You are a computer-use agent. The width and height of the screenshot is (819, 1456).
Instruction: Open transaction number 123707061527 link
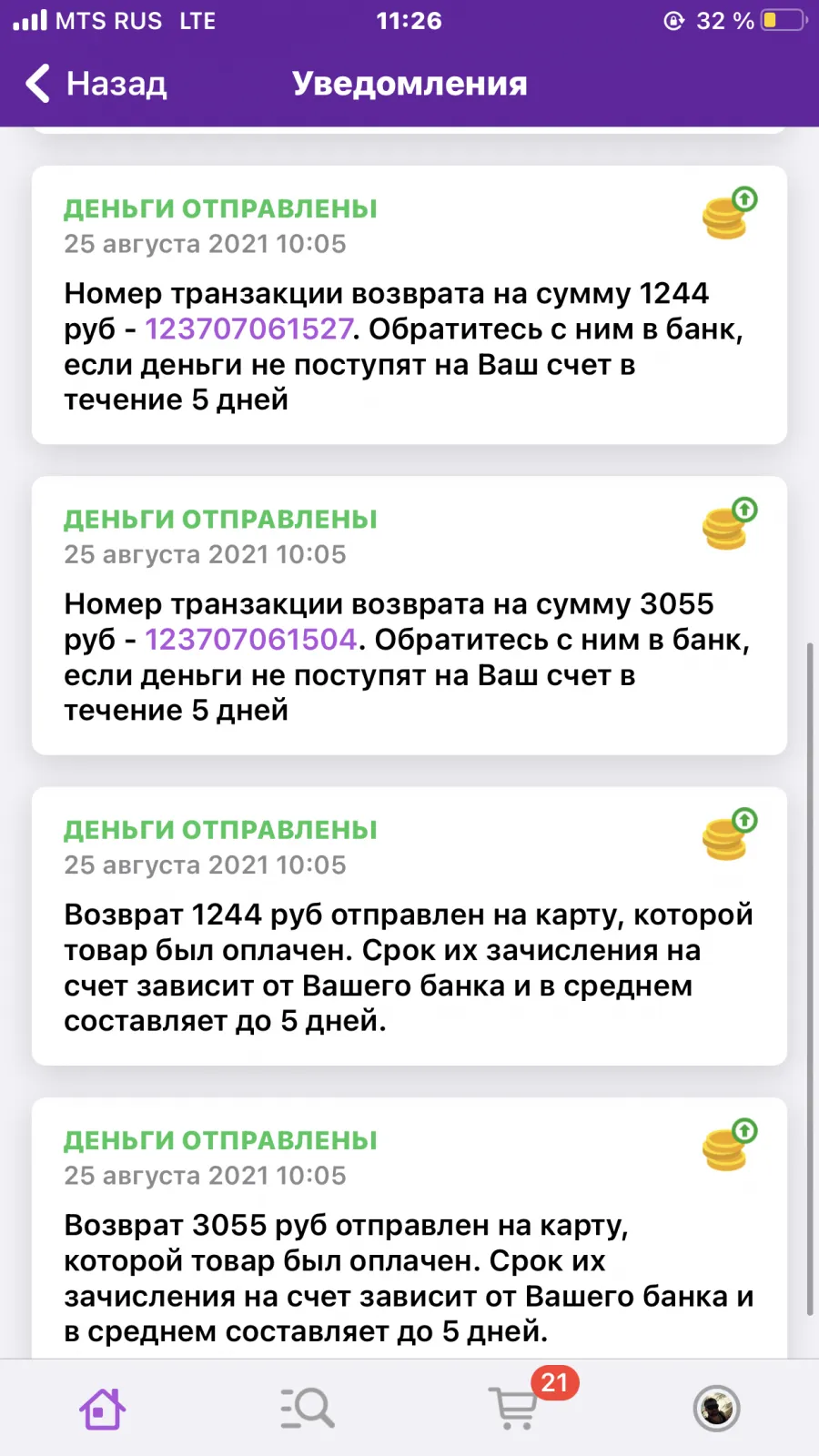(249, 329)
